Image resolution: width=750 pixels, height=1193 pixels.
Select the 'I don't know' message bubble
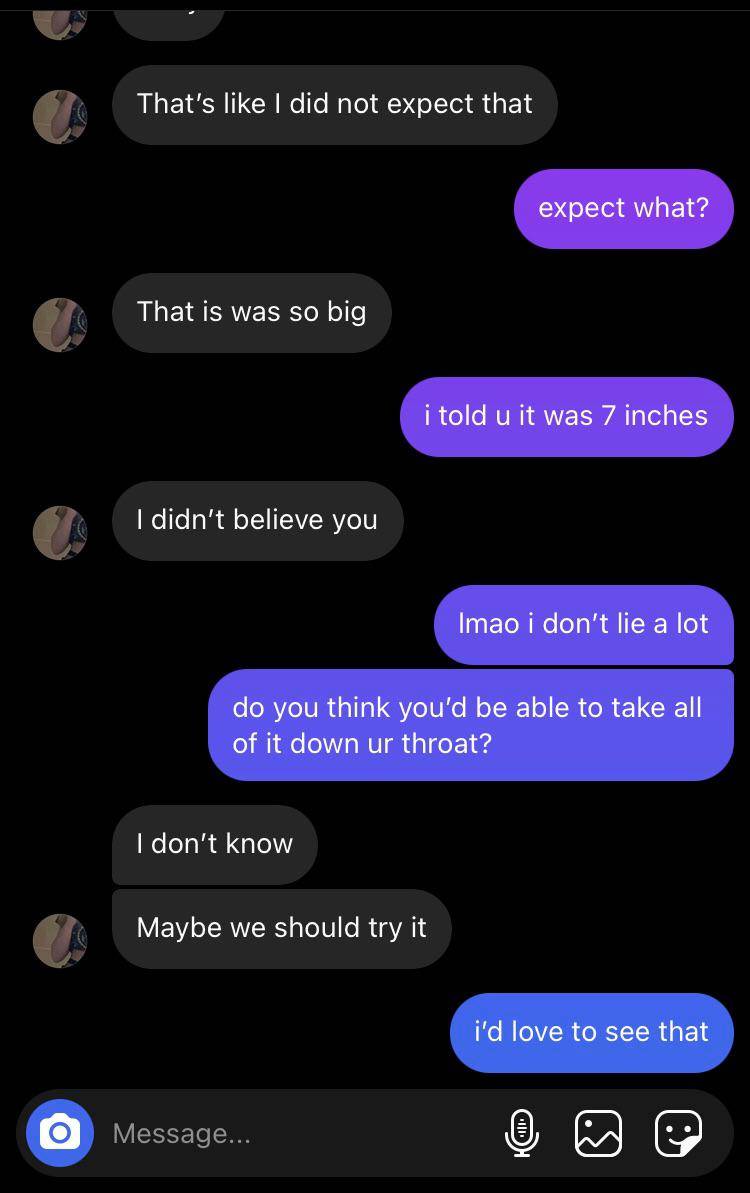click(214, 844)
